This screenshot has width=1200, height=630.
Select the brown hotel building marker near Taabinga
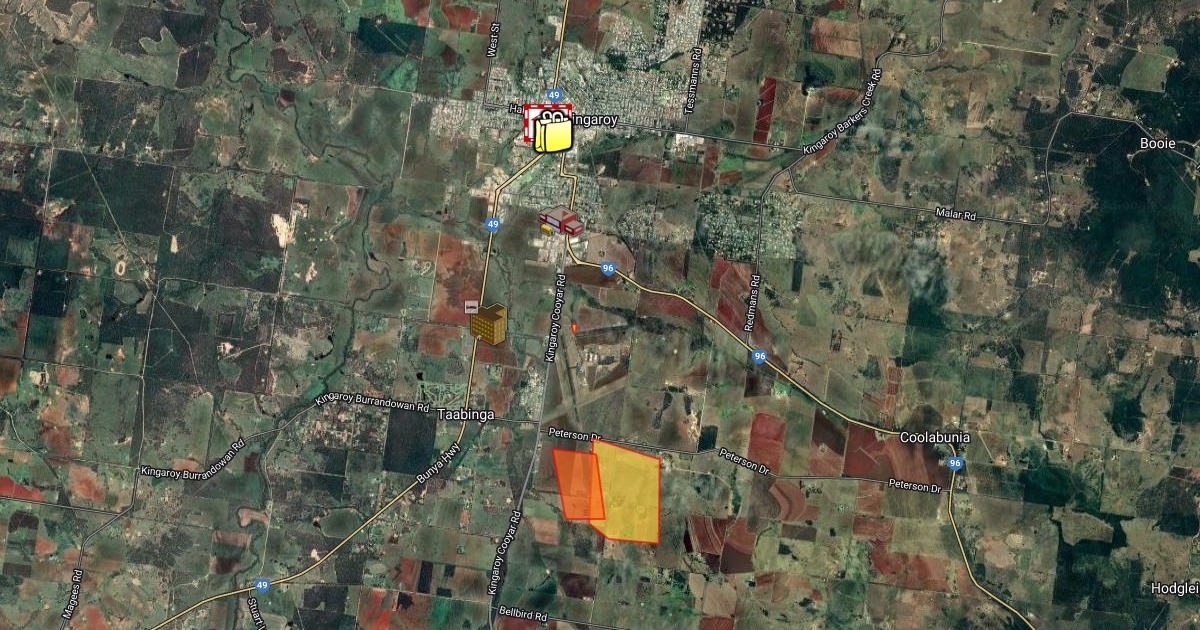click(489, 322)
